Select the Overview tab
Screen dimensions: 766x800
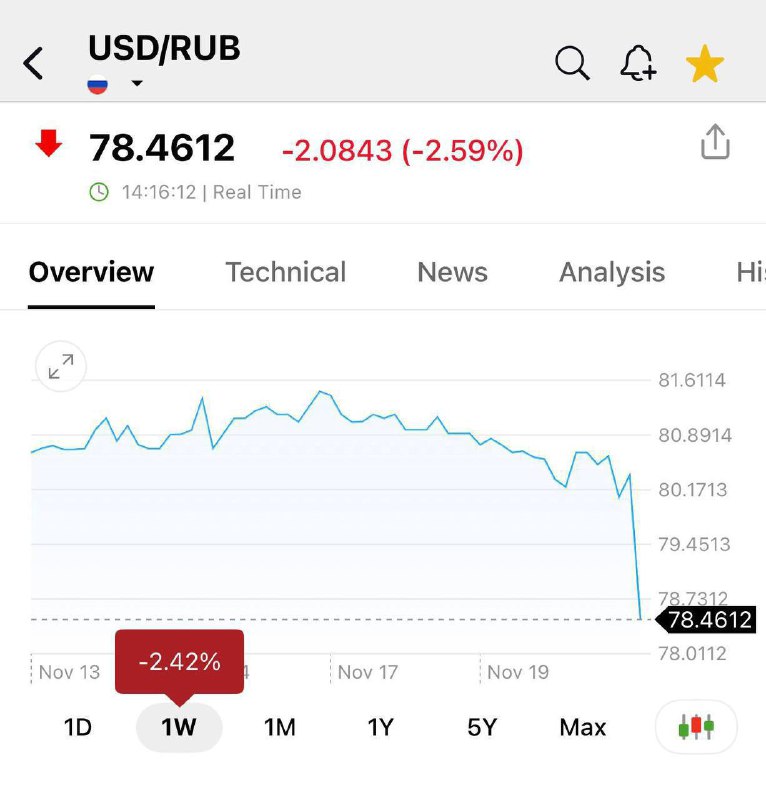(x=91, y=272)
